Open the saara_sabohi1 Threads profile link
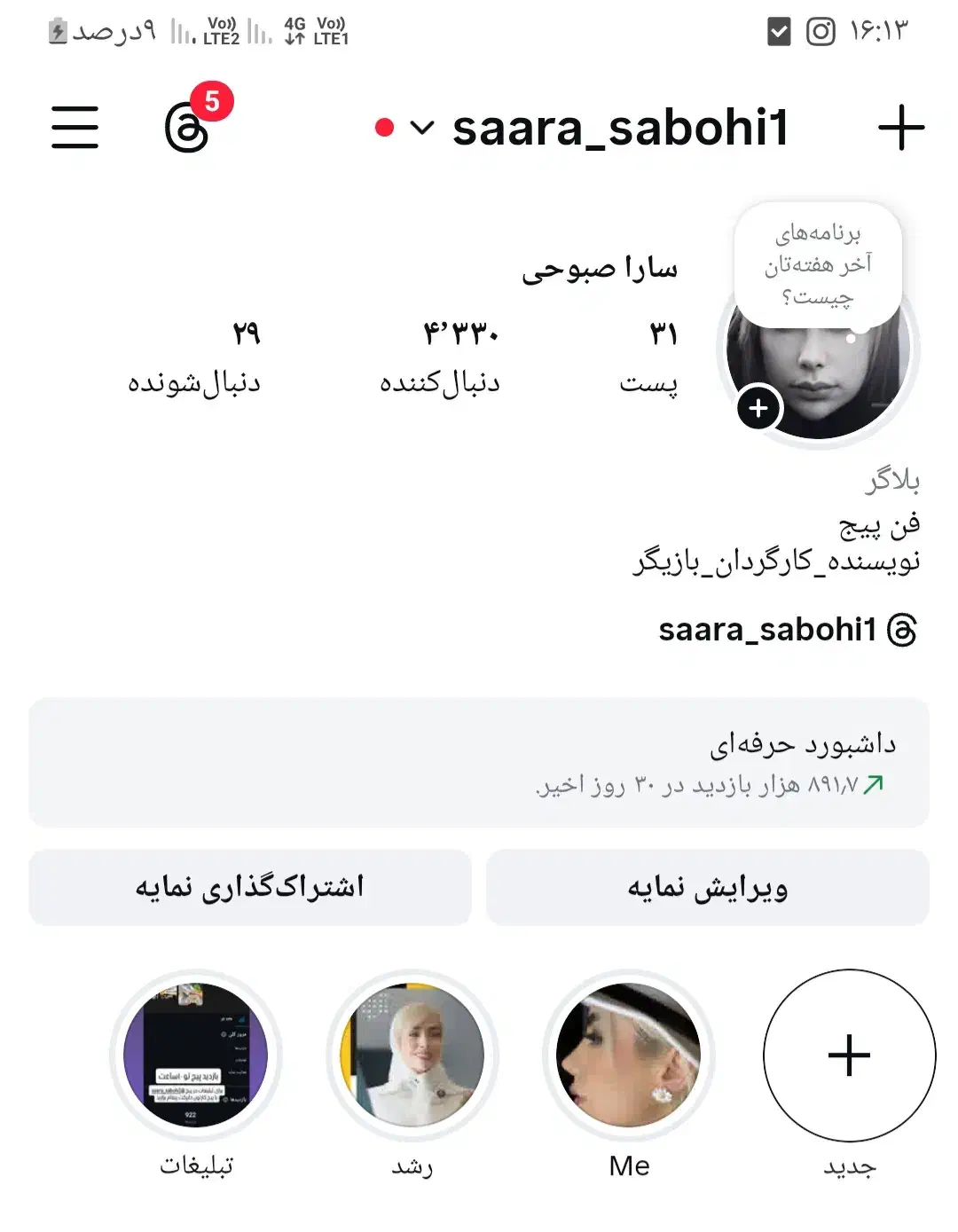The width and height of the screenshot is (958, 1232). click(786, 630)
